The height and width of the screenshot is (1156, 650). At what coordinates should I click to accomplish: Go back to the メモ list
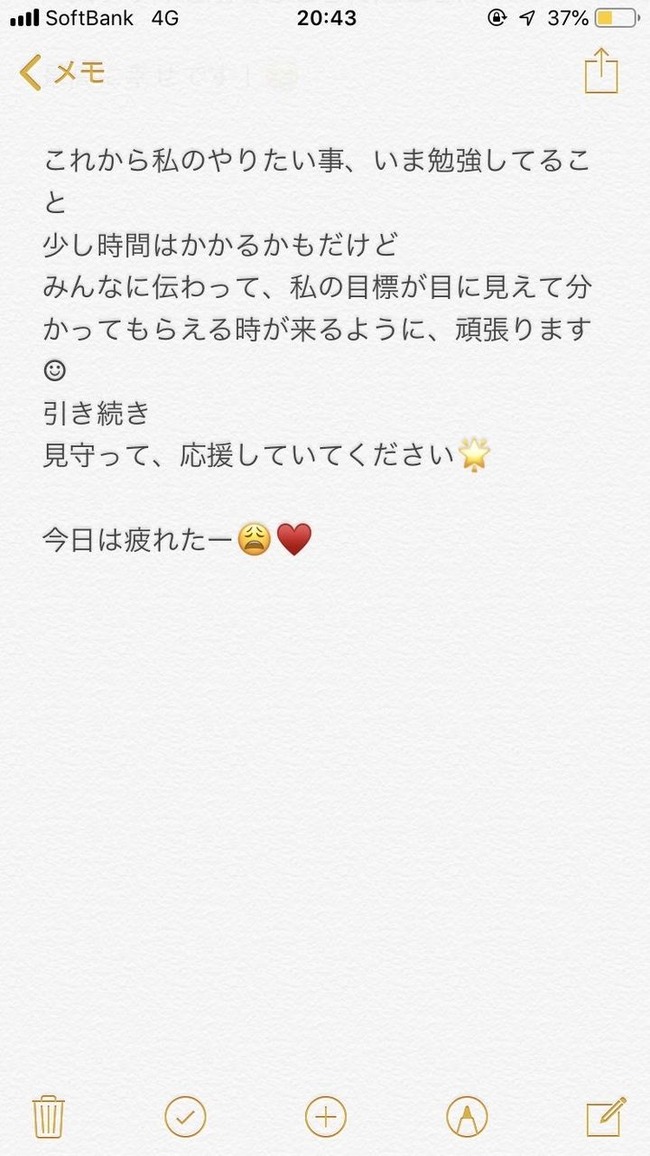(62, 73)
